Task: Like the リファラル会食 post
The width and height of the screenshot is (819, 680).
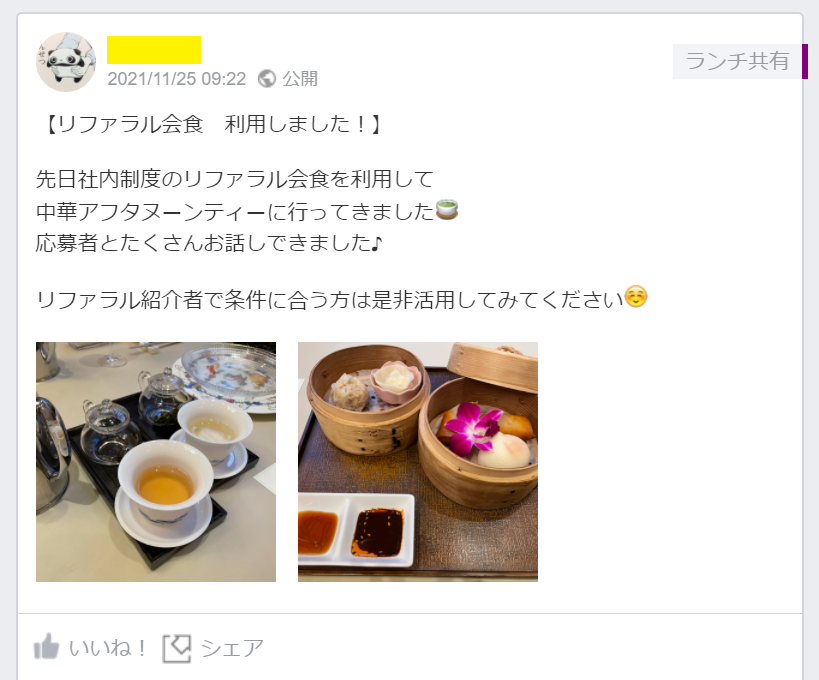Action: (x=90, y=647)
